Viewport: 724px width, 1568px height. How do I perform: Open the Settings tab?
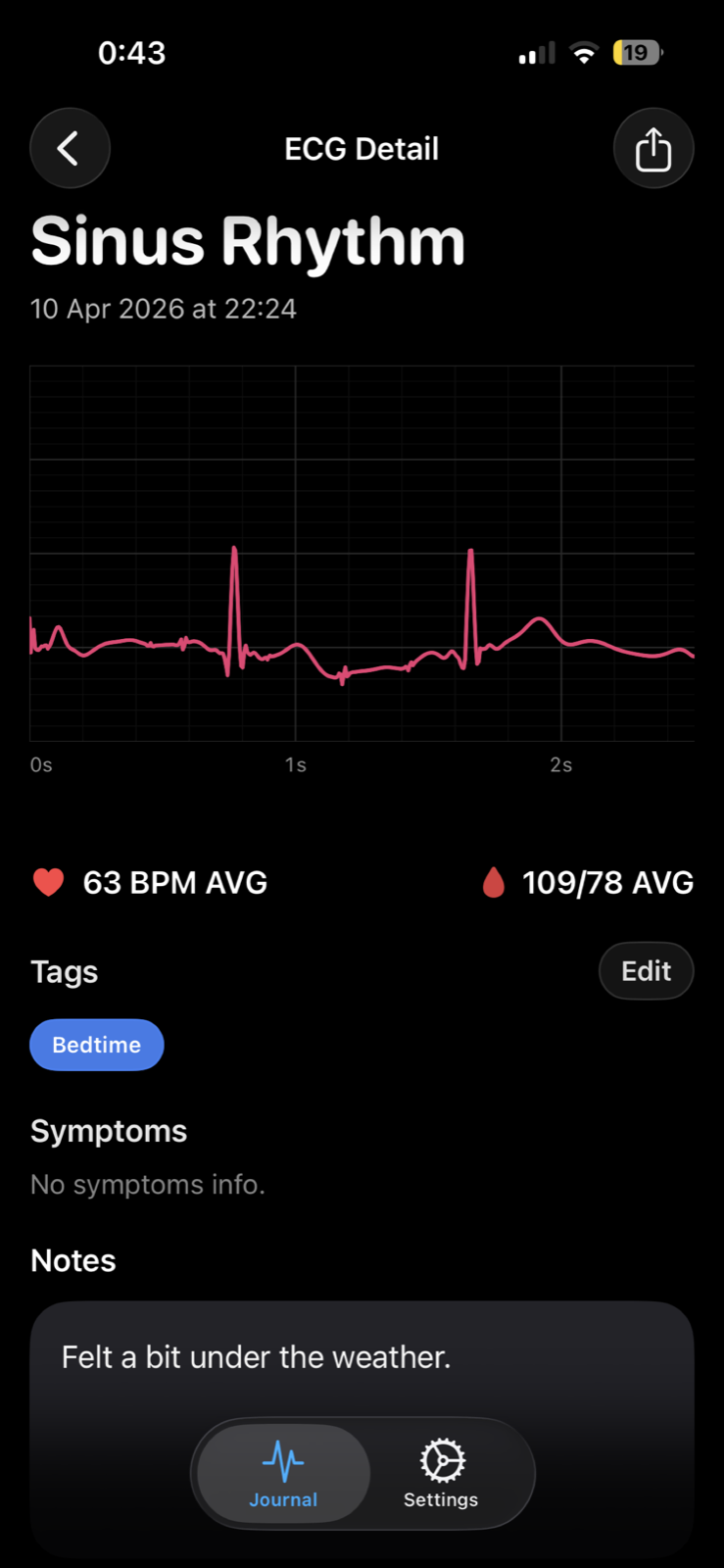click(x=441, y=1473)
